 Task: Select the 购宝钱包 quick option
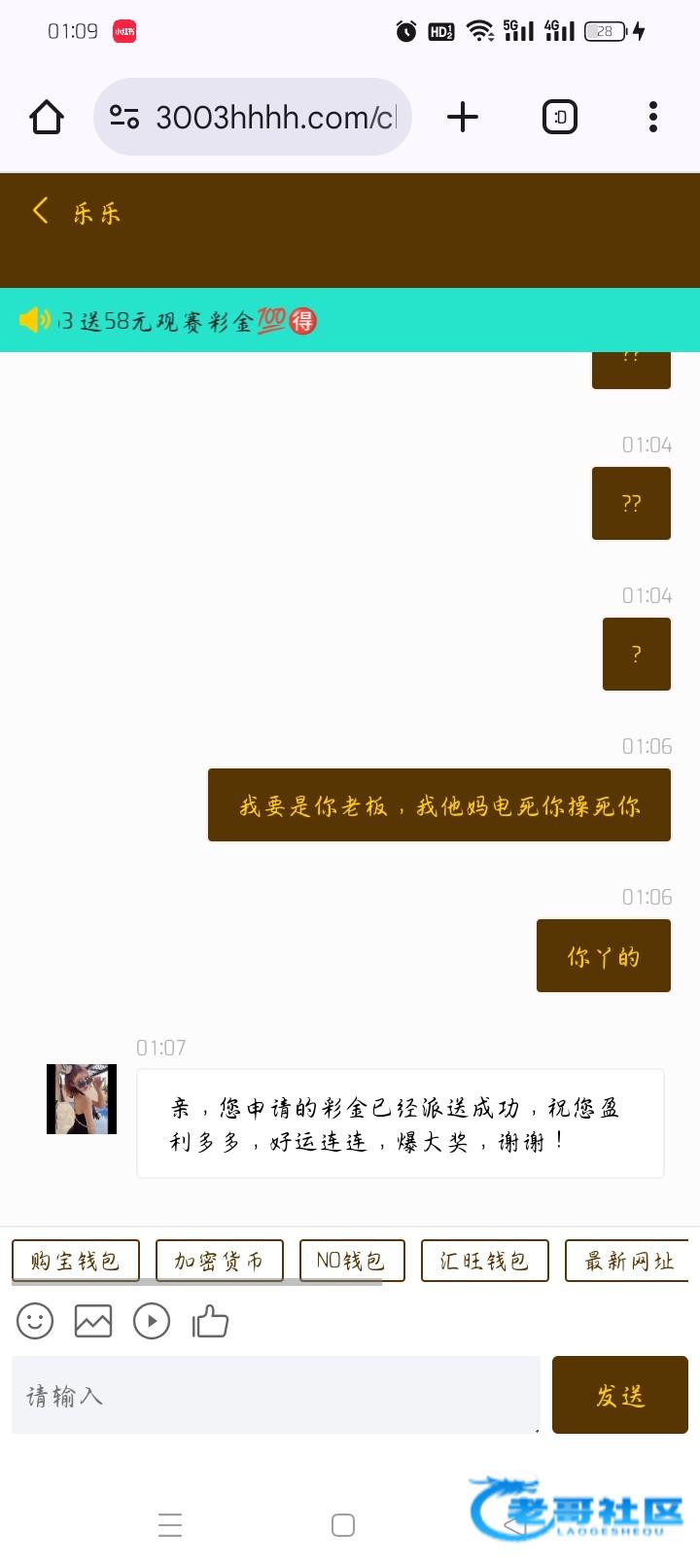[x=76, y=1261]
